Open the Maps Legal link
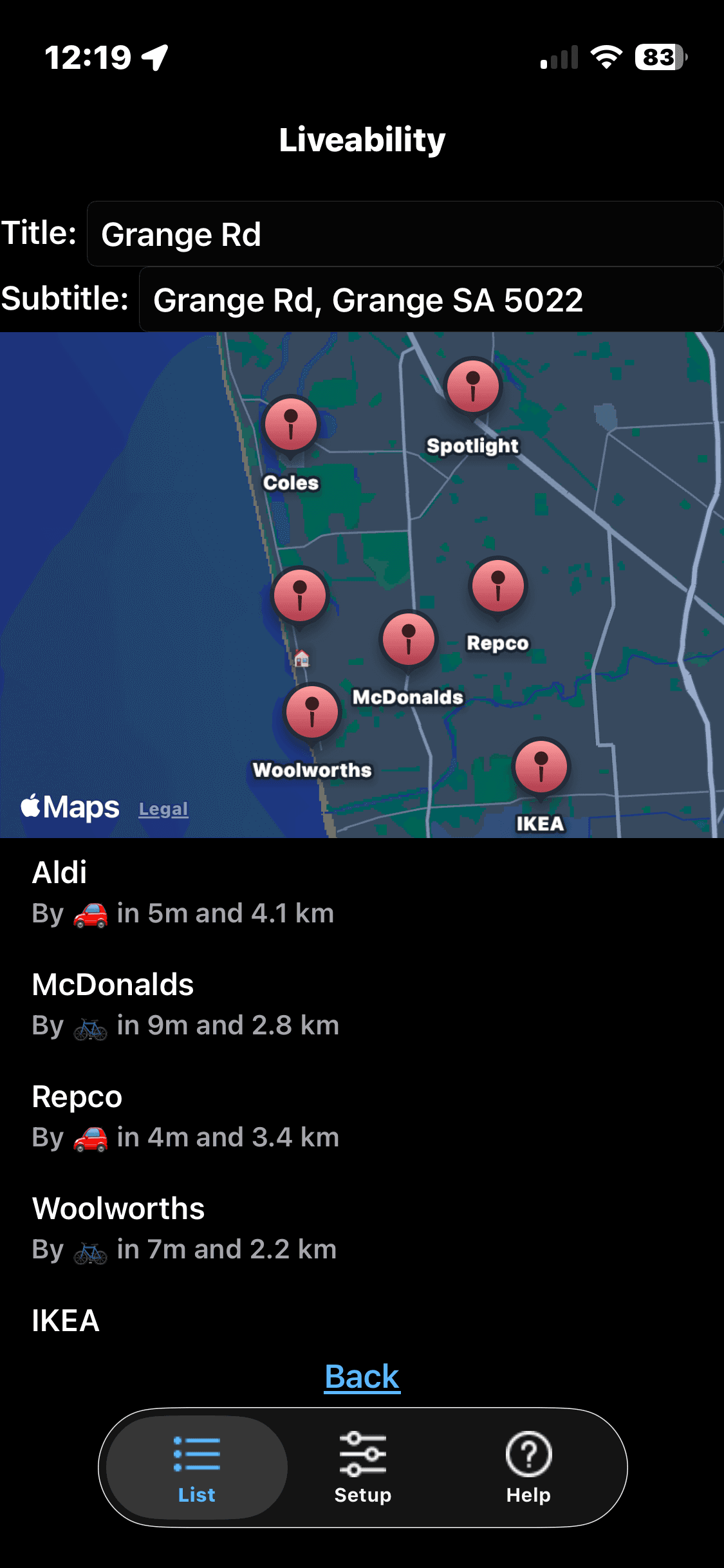The height and width of the screenshot is (1568, 724). tap(163, 809)
